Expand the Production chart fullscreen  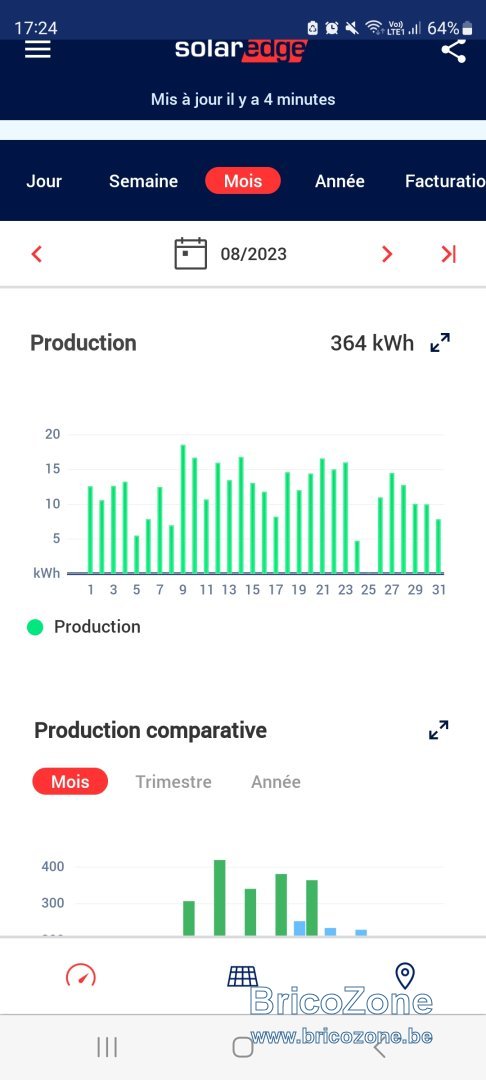(x=440, y=342)
